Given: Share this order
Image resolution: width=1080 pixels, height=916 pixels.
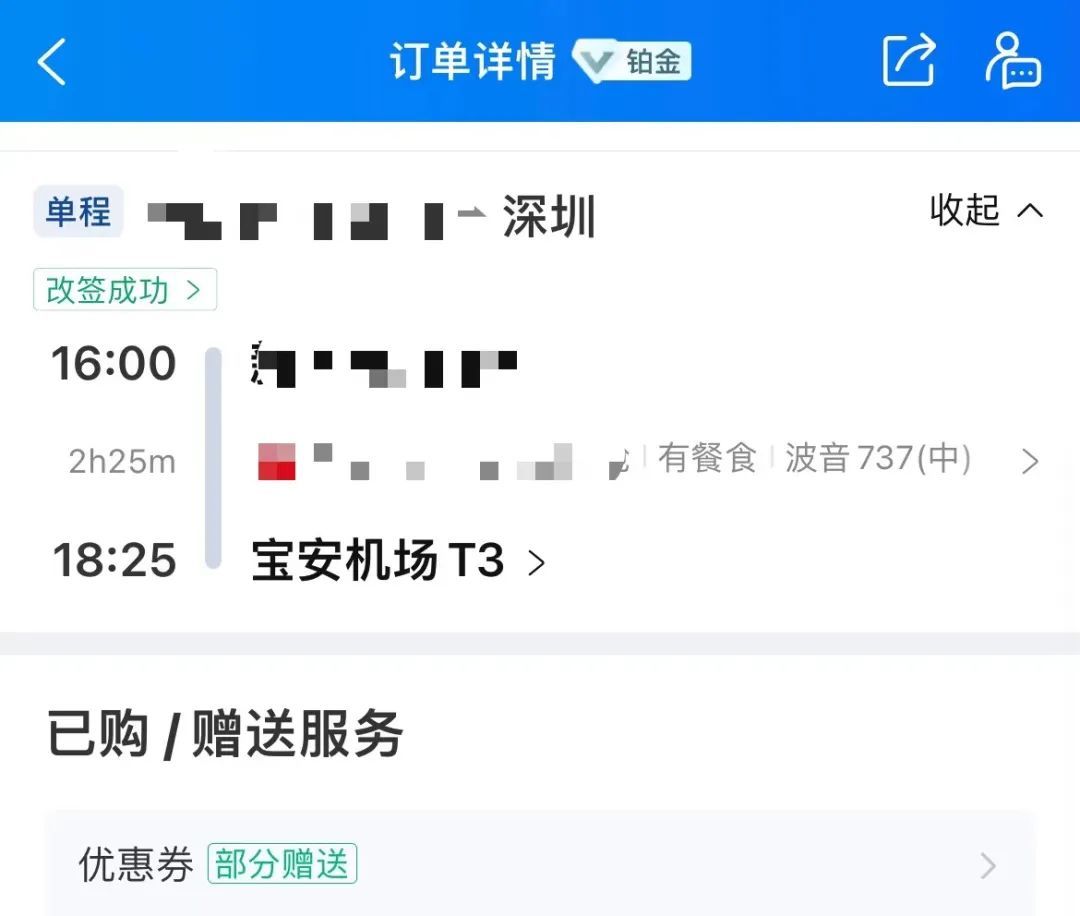Looking at the screenshot, I should 909,61.
